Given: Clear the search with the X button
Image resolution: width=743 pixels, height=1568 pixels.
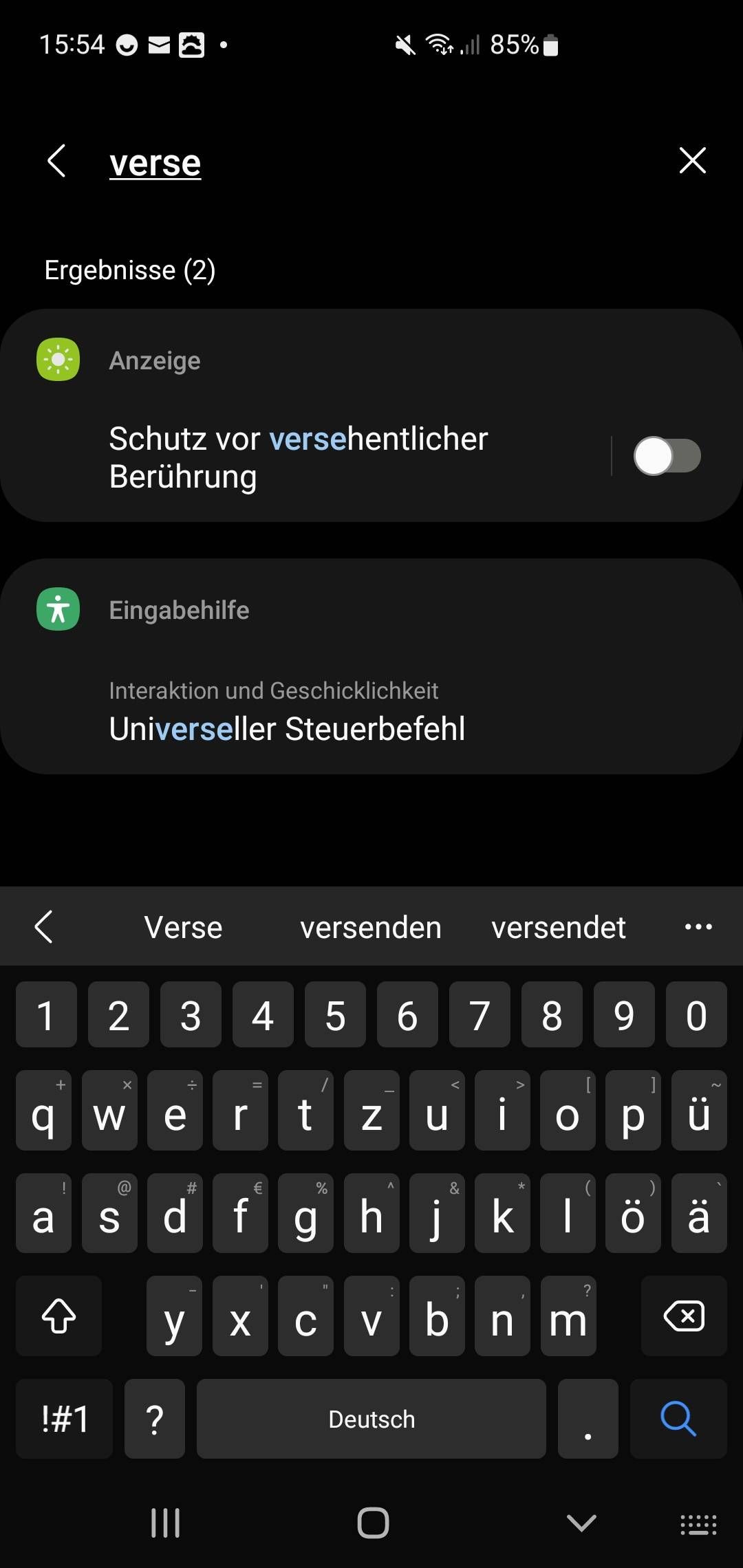Looking at the screenshot, I should click(692, 160).
